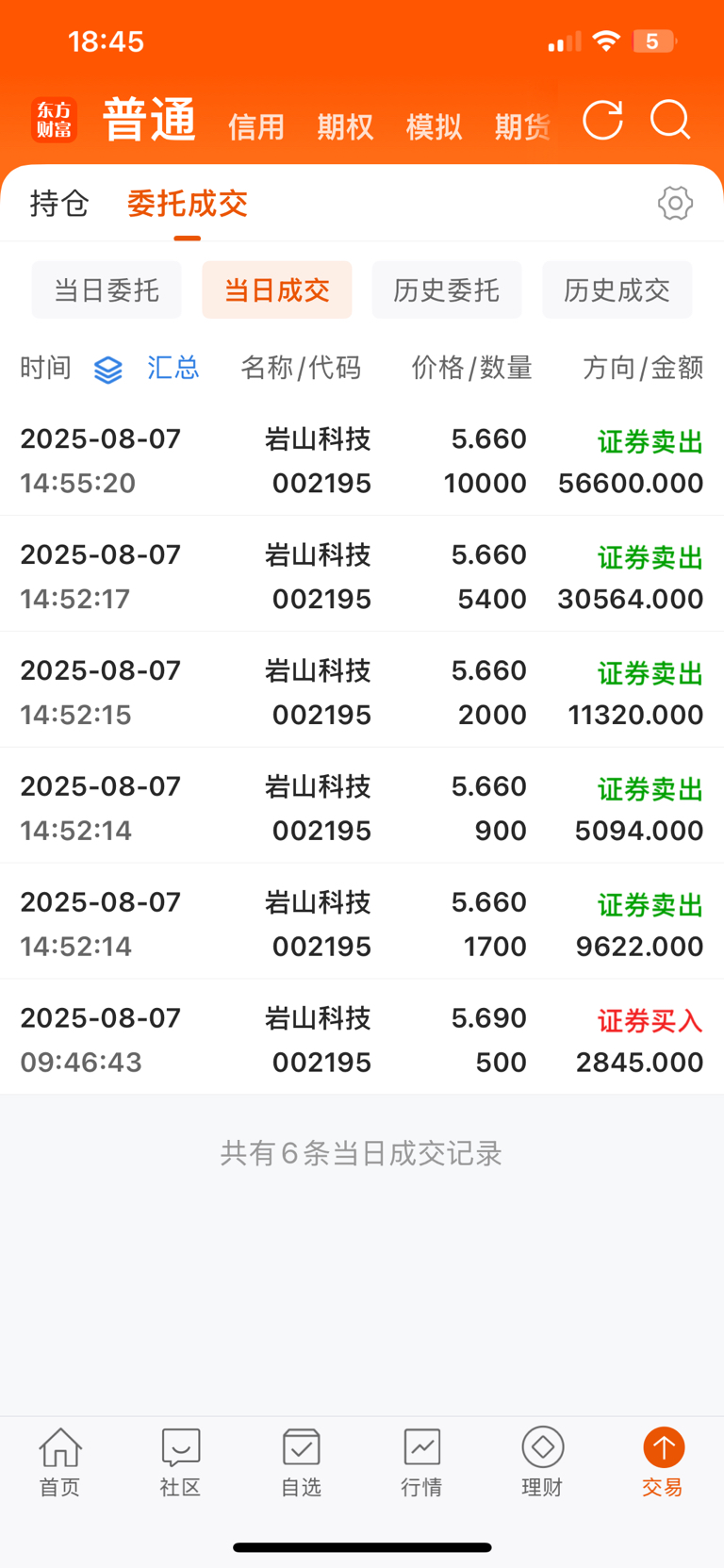This screenshot has width=724, height=1568.
Task: Select the 当日委托 filter
Action: point(107,289)
